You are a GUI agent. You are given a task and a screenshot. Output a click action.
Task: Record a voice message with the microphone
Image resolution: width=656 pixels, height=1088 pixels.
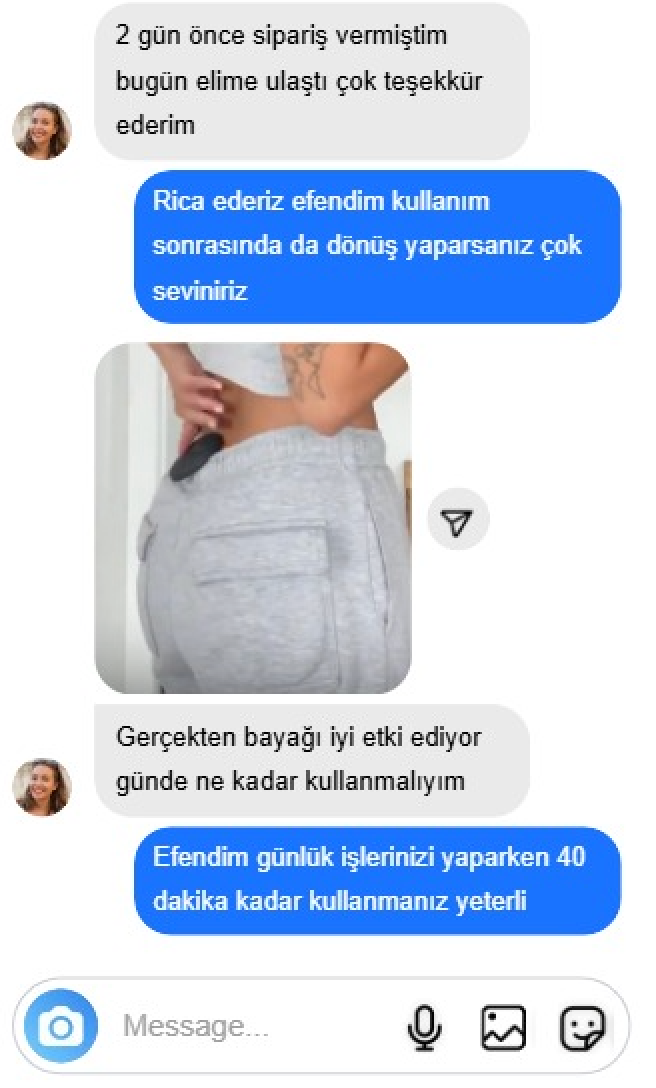[426, 1027]
